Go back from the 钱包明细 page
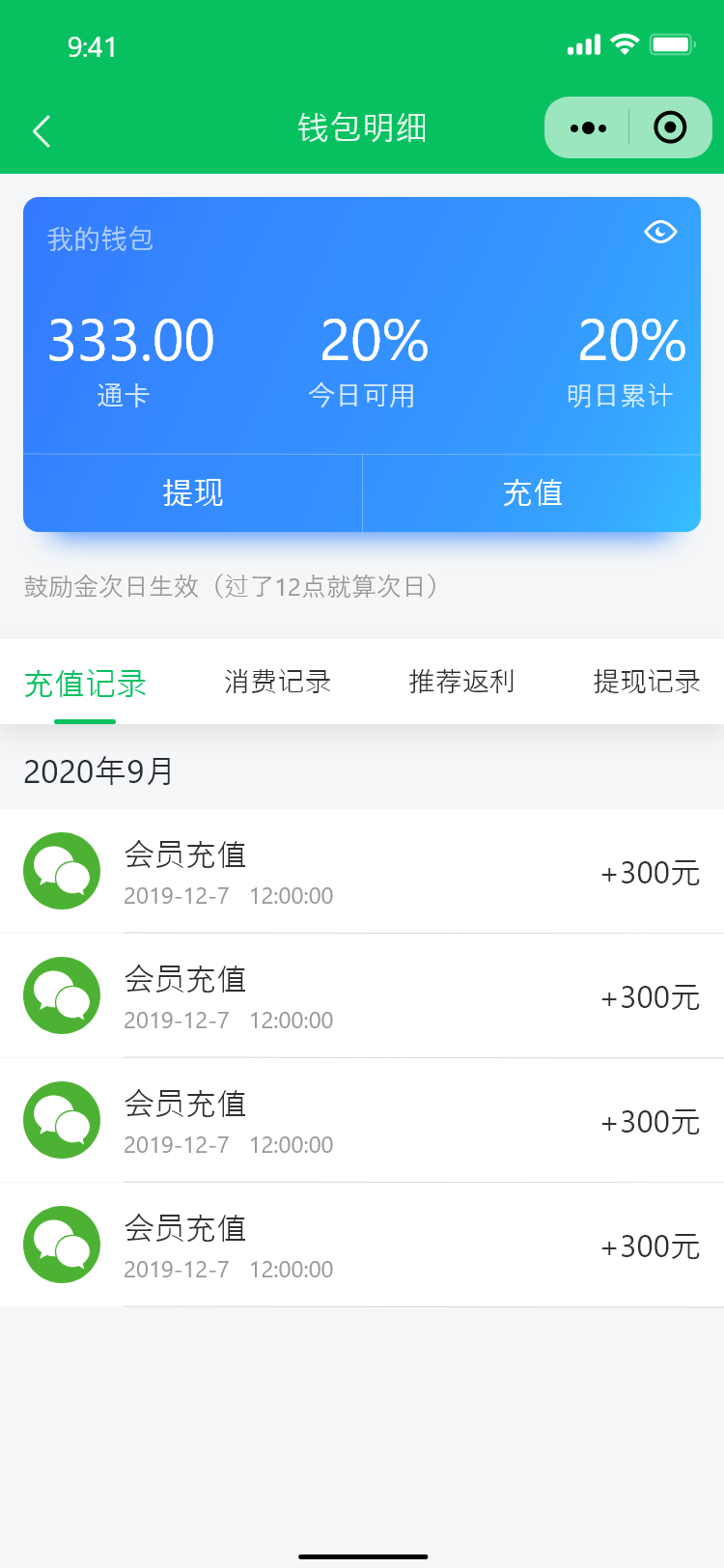The height and width of the screenshot is (1568, 724). (x=42, y=131)
